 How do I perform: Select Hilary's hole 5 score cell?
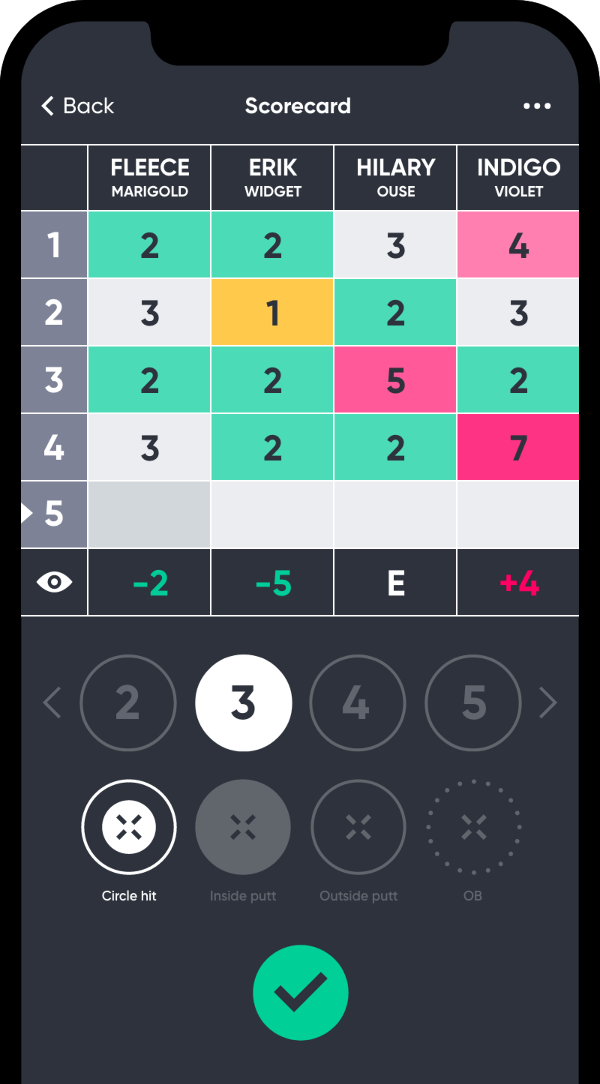coord(395,514)
